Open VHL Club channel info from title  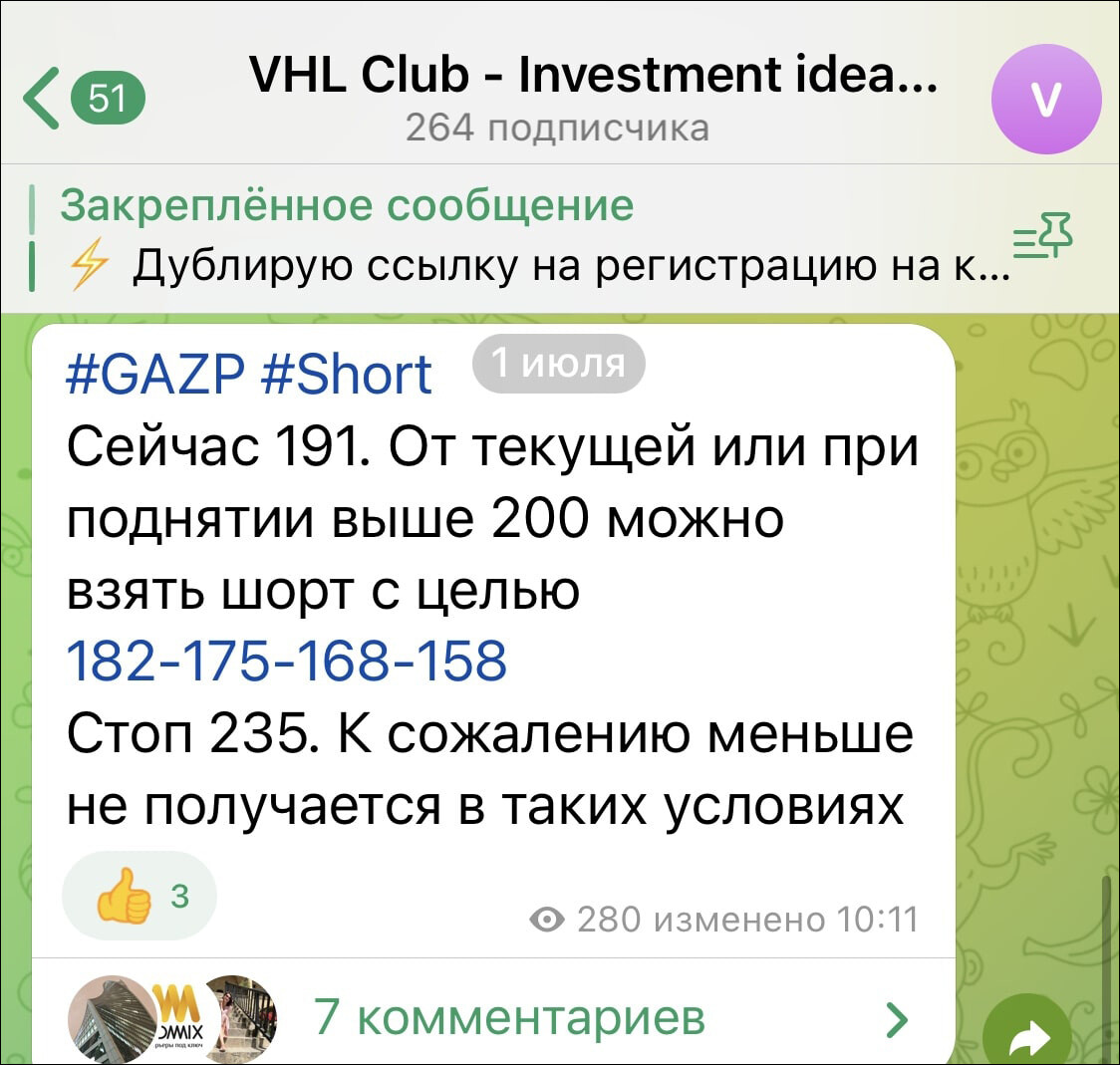point(592,76)
